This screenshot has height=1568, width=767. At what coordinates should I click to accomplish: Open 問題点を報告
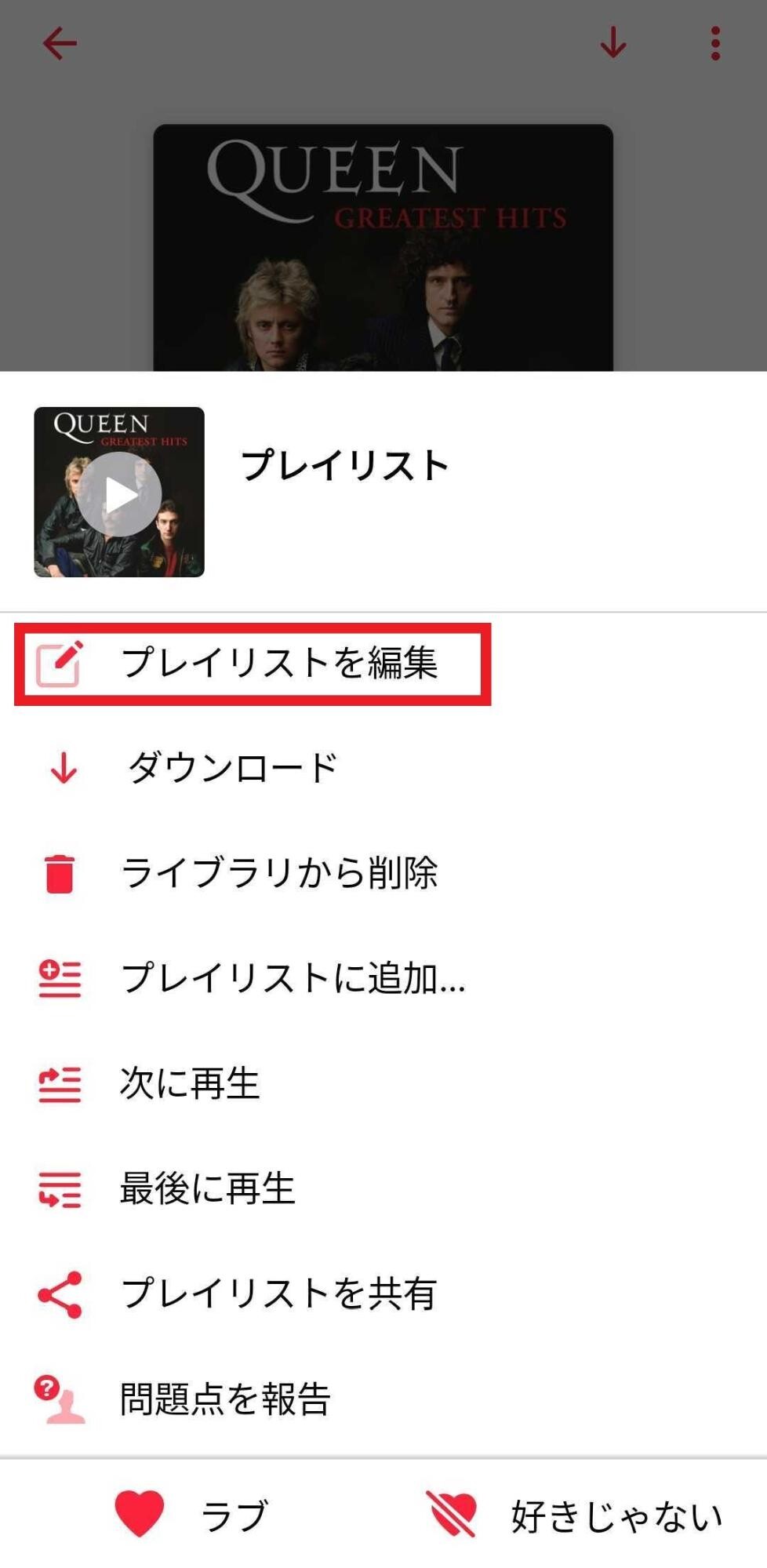point(225,1399)
